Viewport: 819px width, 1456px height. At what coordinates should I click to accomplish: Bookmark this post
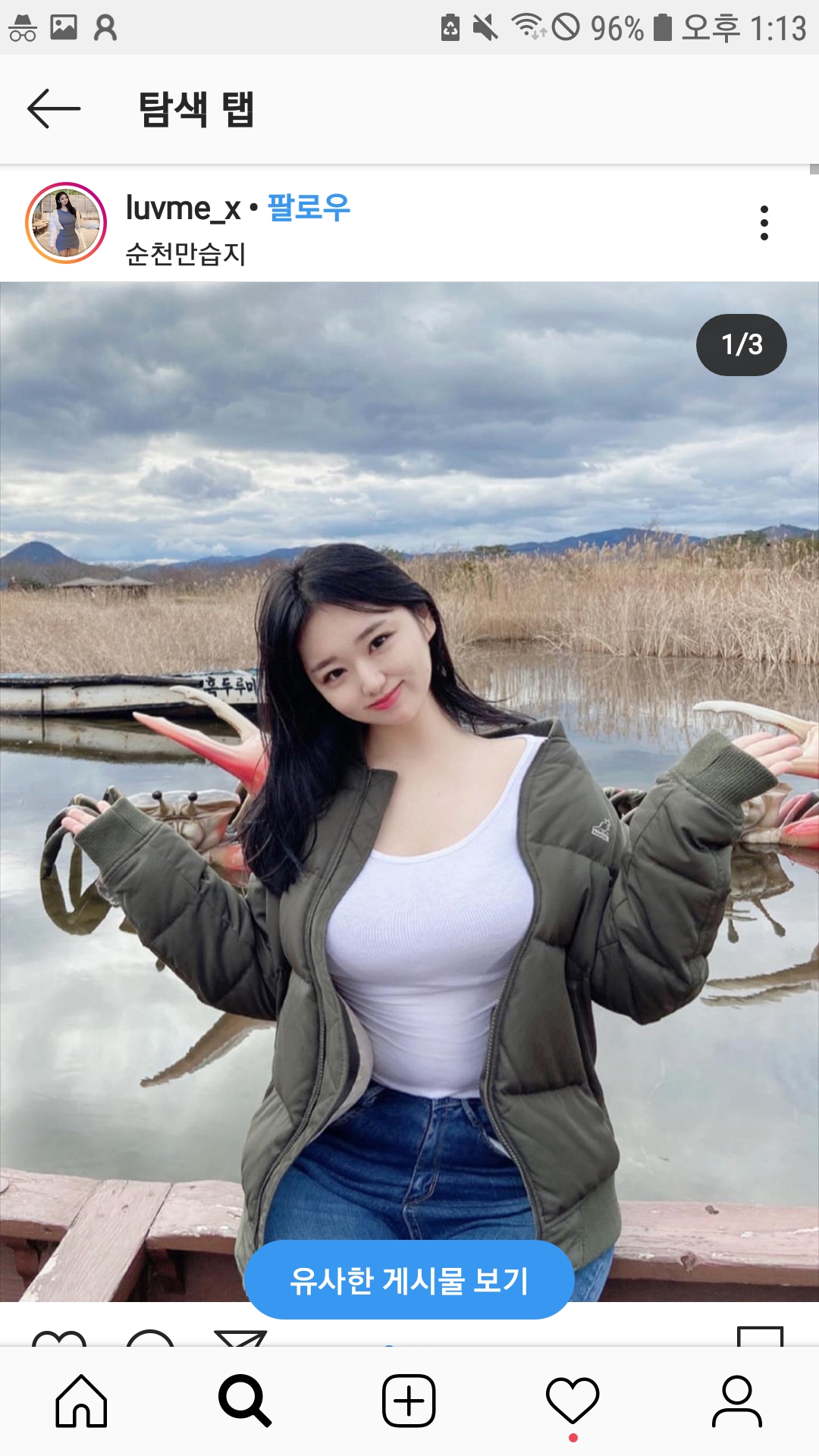click(760, 1336)
